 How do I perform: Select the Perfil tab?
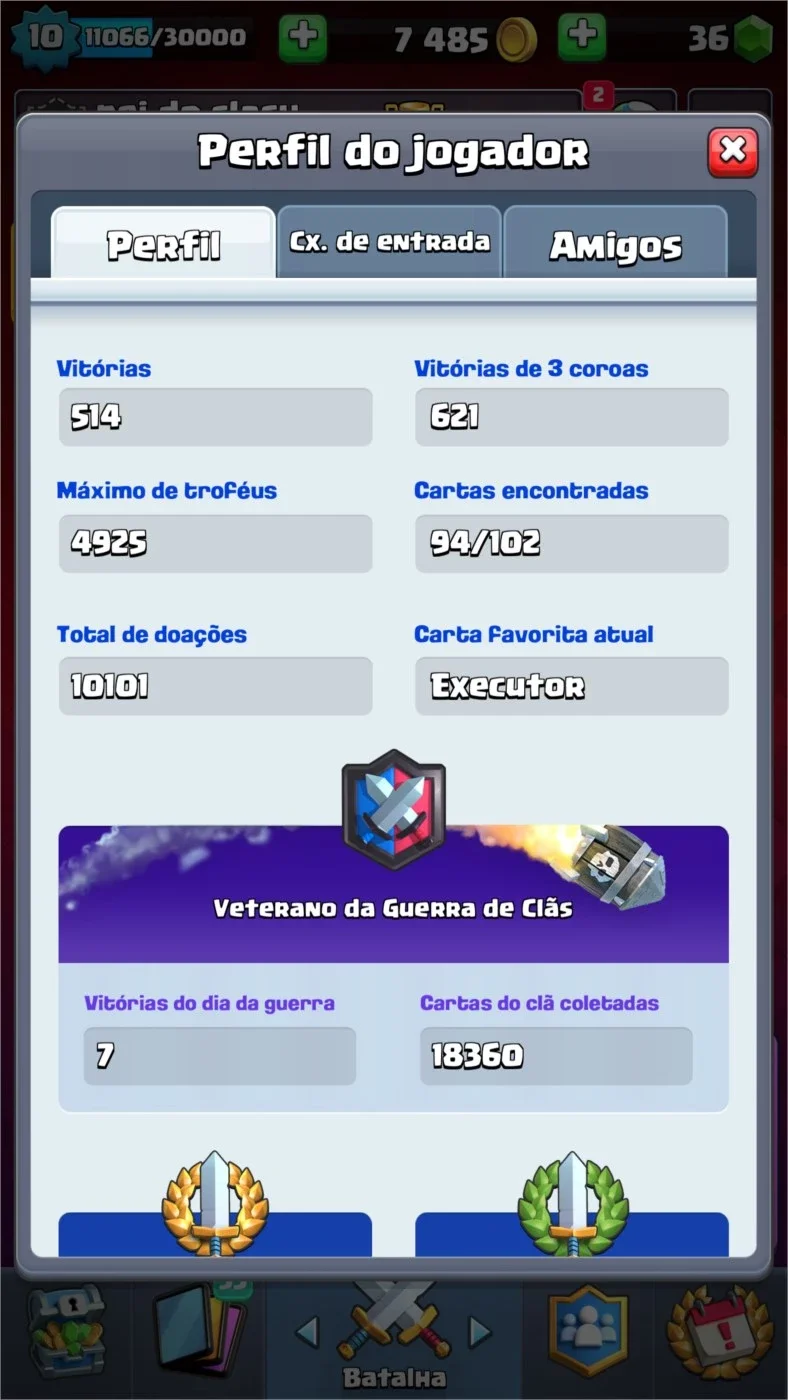[163, 243]
